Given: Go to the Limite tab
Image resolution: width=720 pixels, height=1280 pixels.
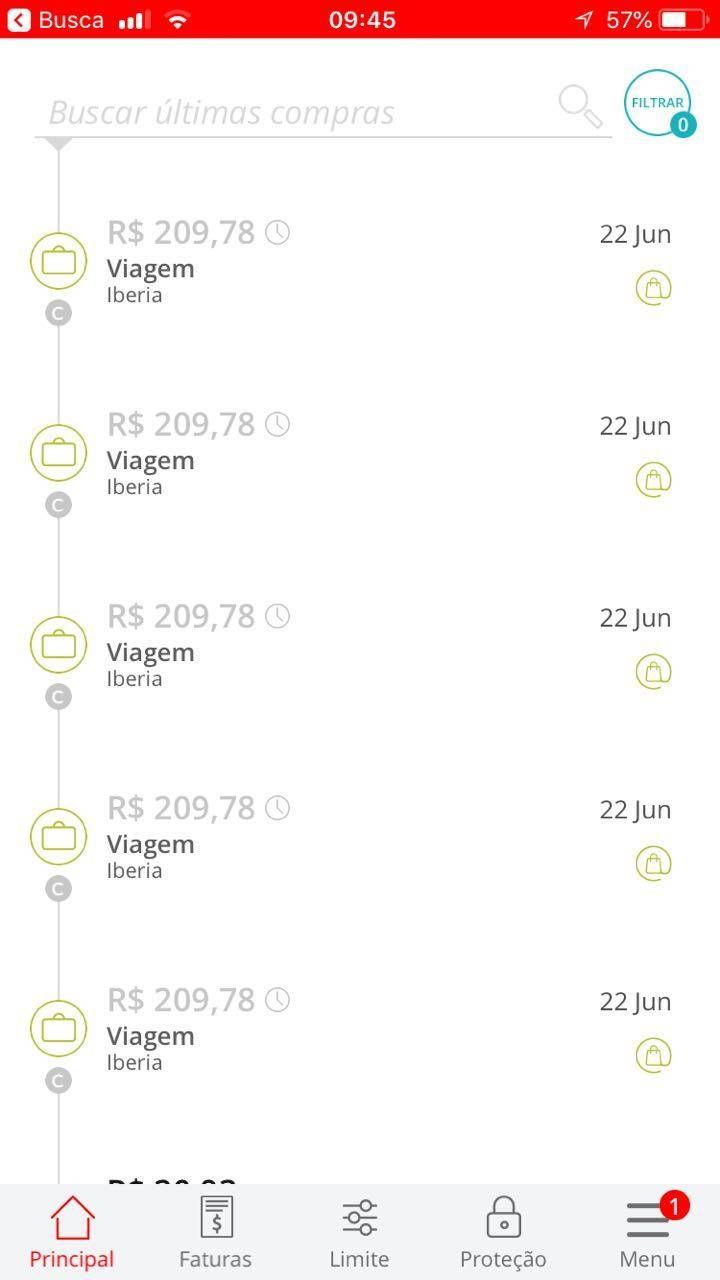Looking at the screenshot, I should point(359,1233).
